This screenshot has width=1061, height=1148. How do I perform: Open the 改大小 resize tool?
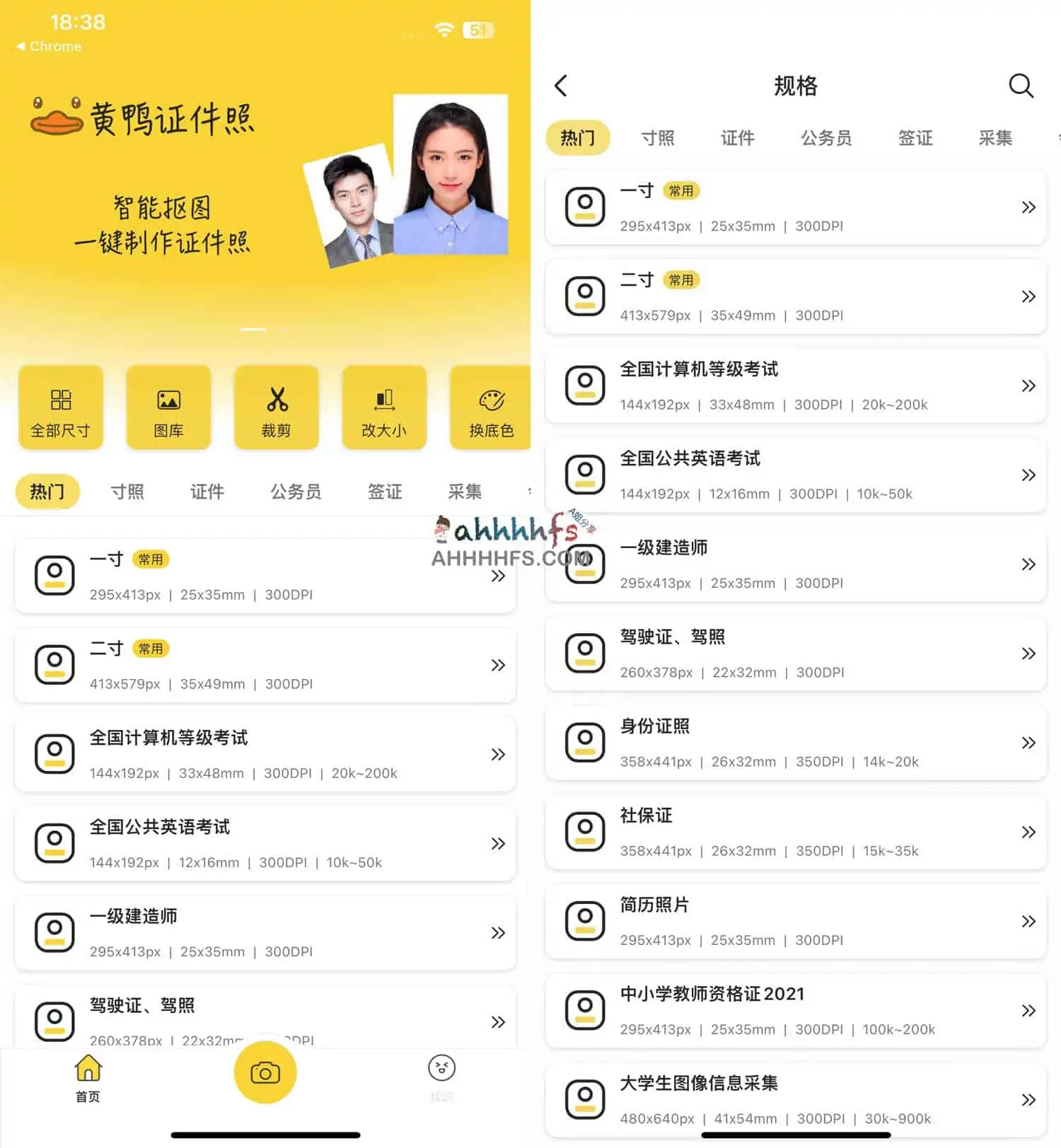384,408
